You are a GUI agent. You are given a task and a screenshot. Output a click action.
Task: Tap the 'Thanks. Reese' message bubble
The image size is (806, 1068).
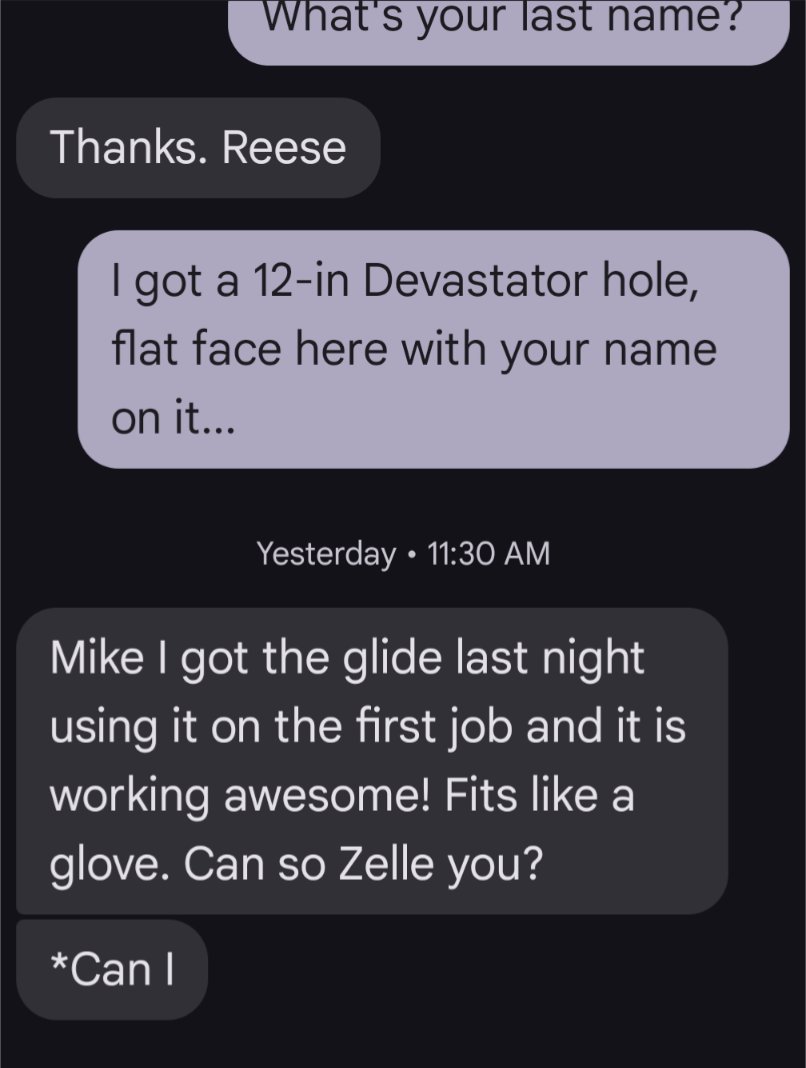tap(198, 148)
